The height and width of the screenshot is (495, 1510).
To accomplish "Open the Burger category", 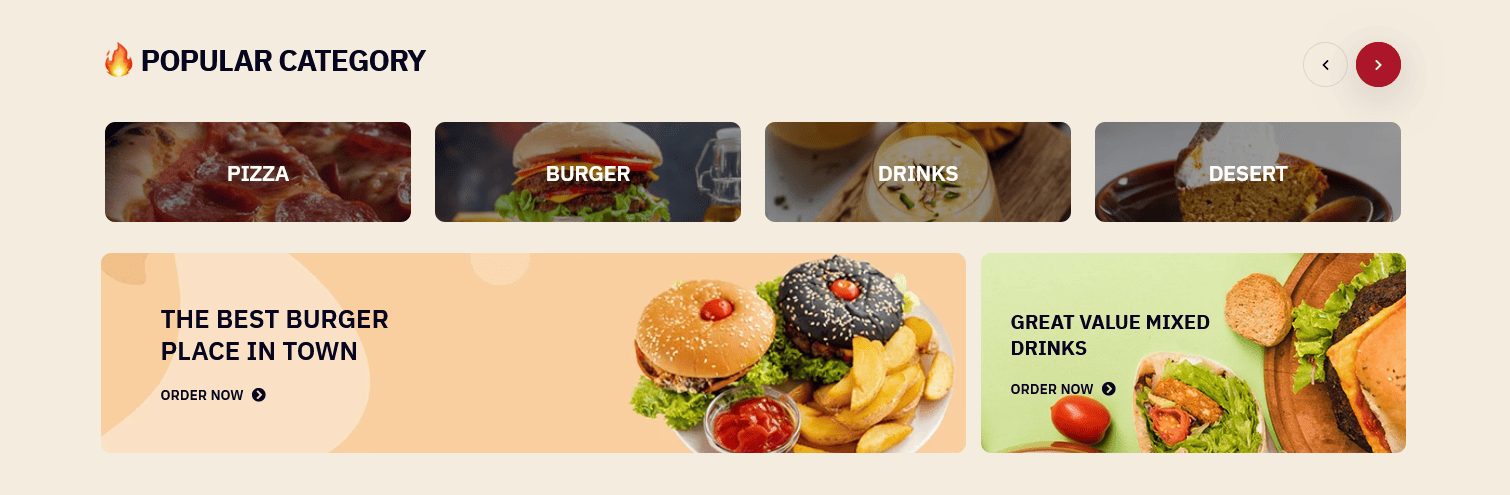I will (588, 172).
